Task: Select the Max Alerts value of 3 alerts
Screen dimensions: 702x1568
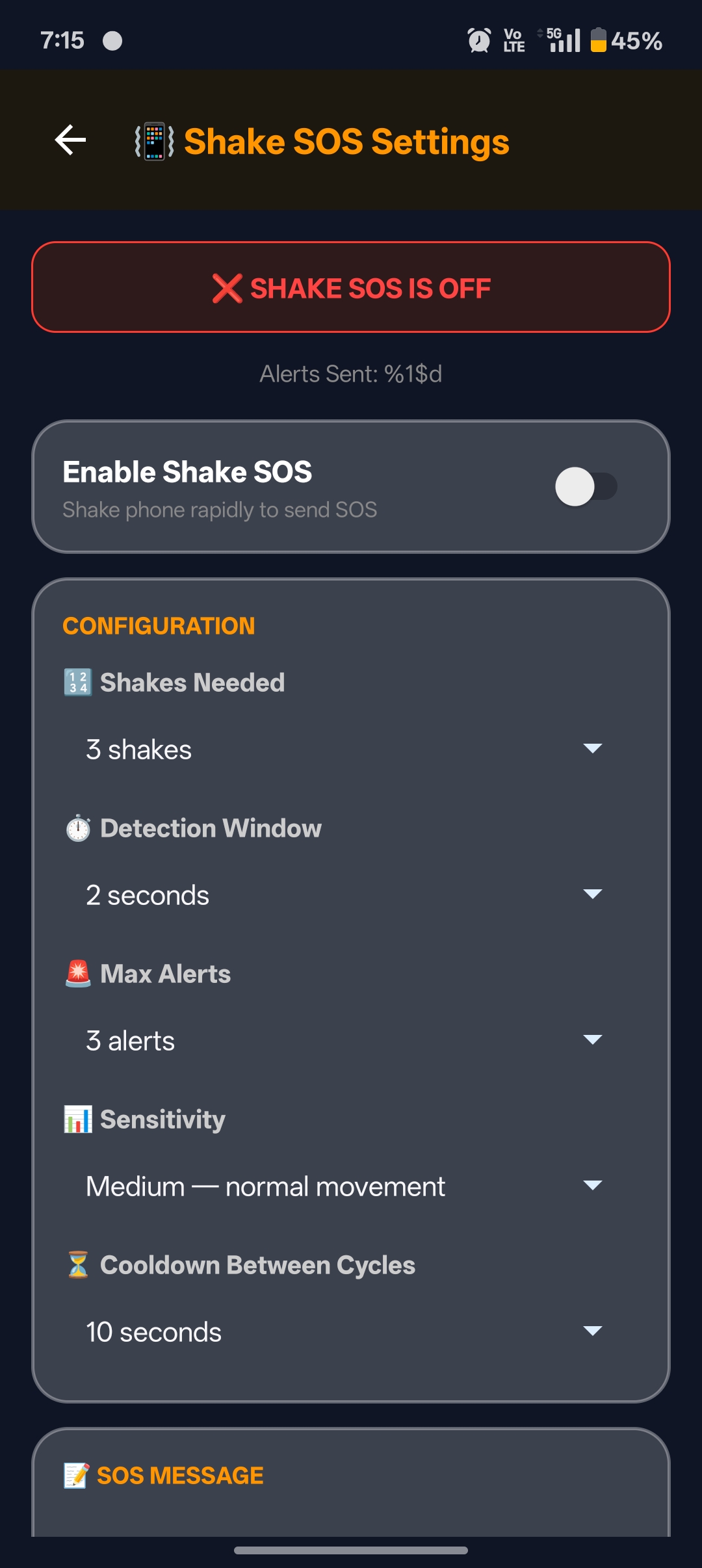Action: 351,1040
